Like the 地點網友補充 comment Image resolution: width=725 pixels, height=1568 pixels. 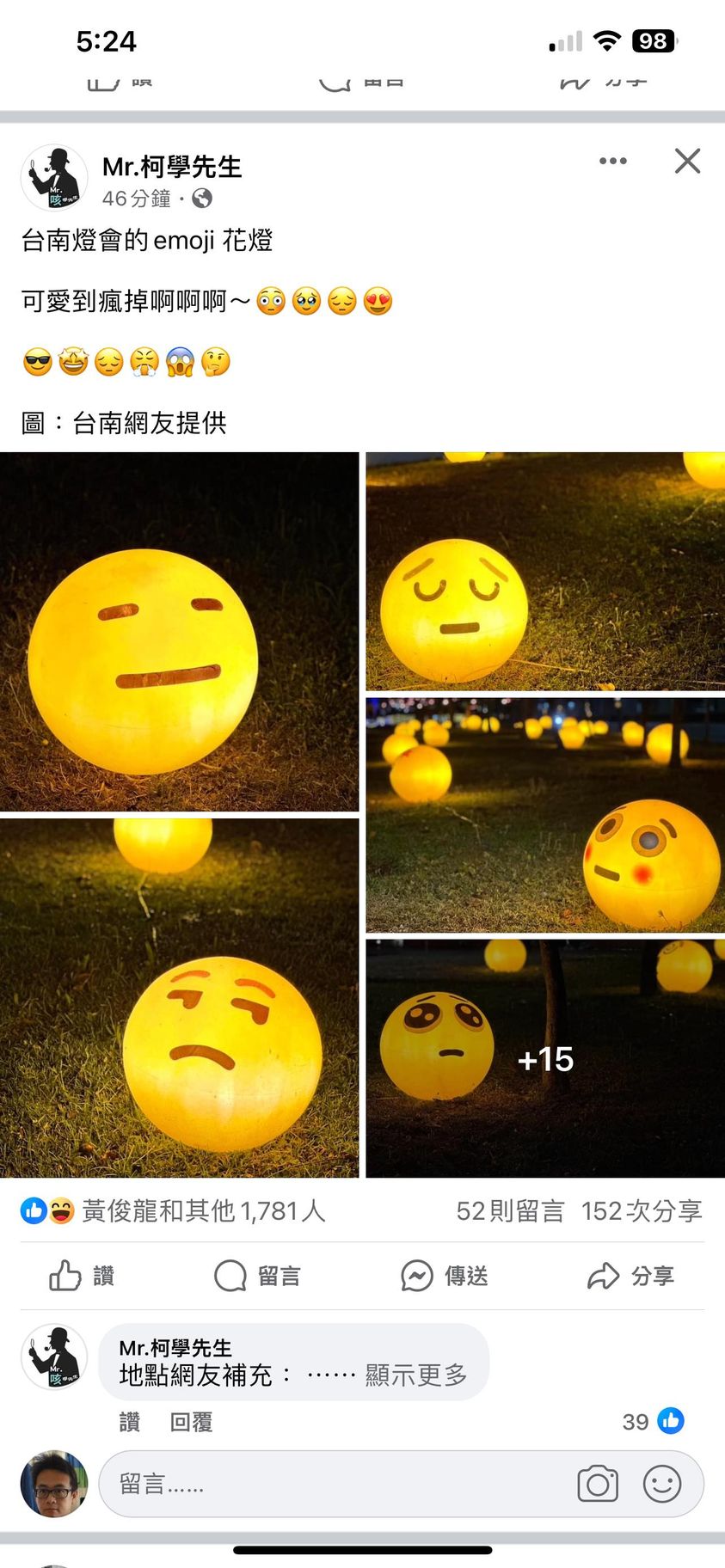(x=130, y=1422)
